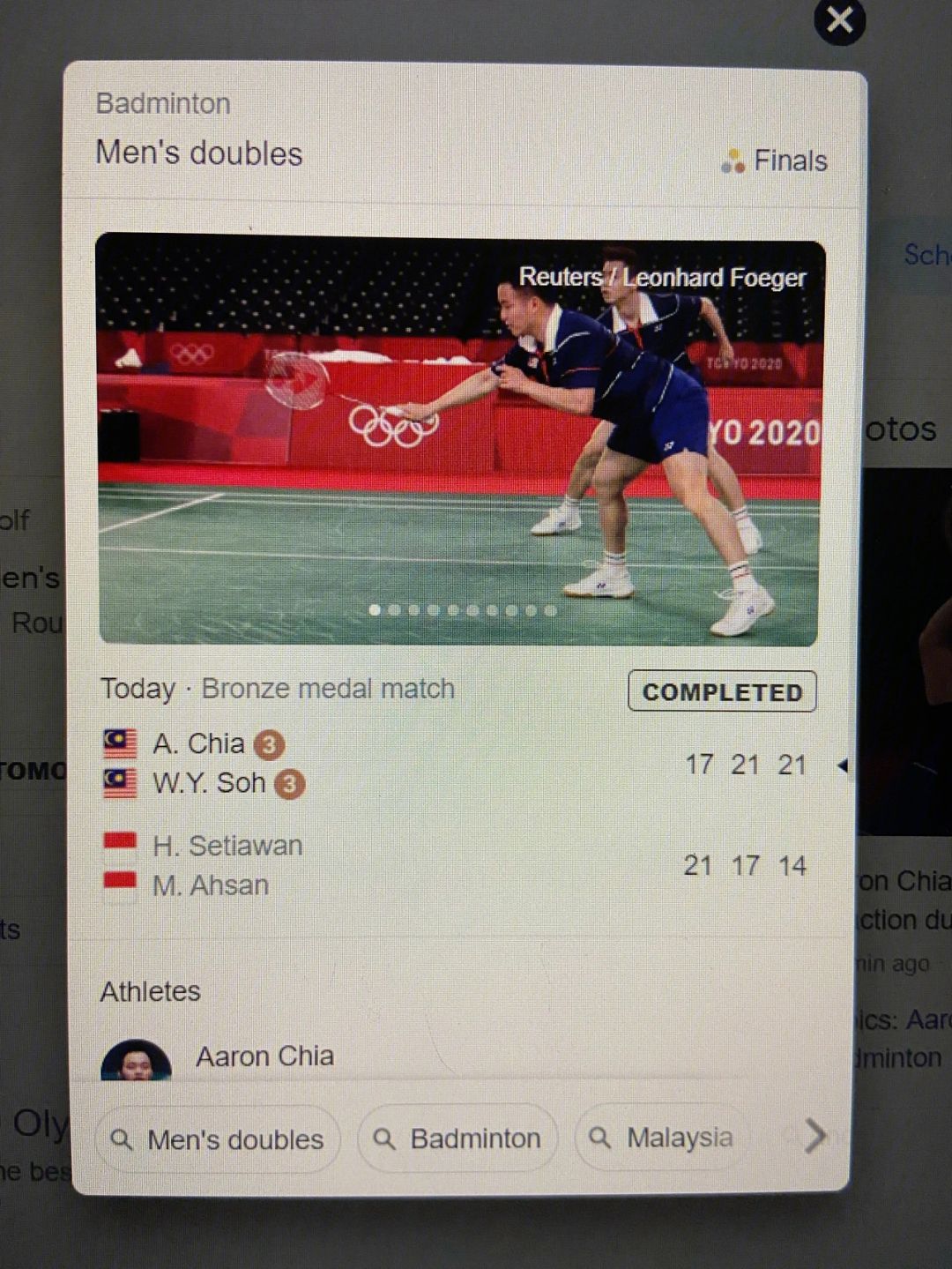Select the Badminton search chip

(x=457, y=1138)
